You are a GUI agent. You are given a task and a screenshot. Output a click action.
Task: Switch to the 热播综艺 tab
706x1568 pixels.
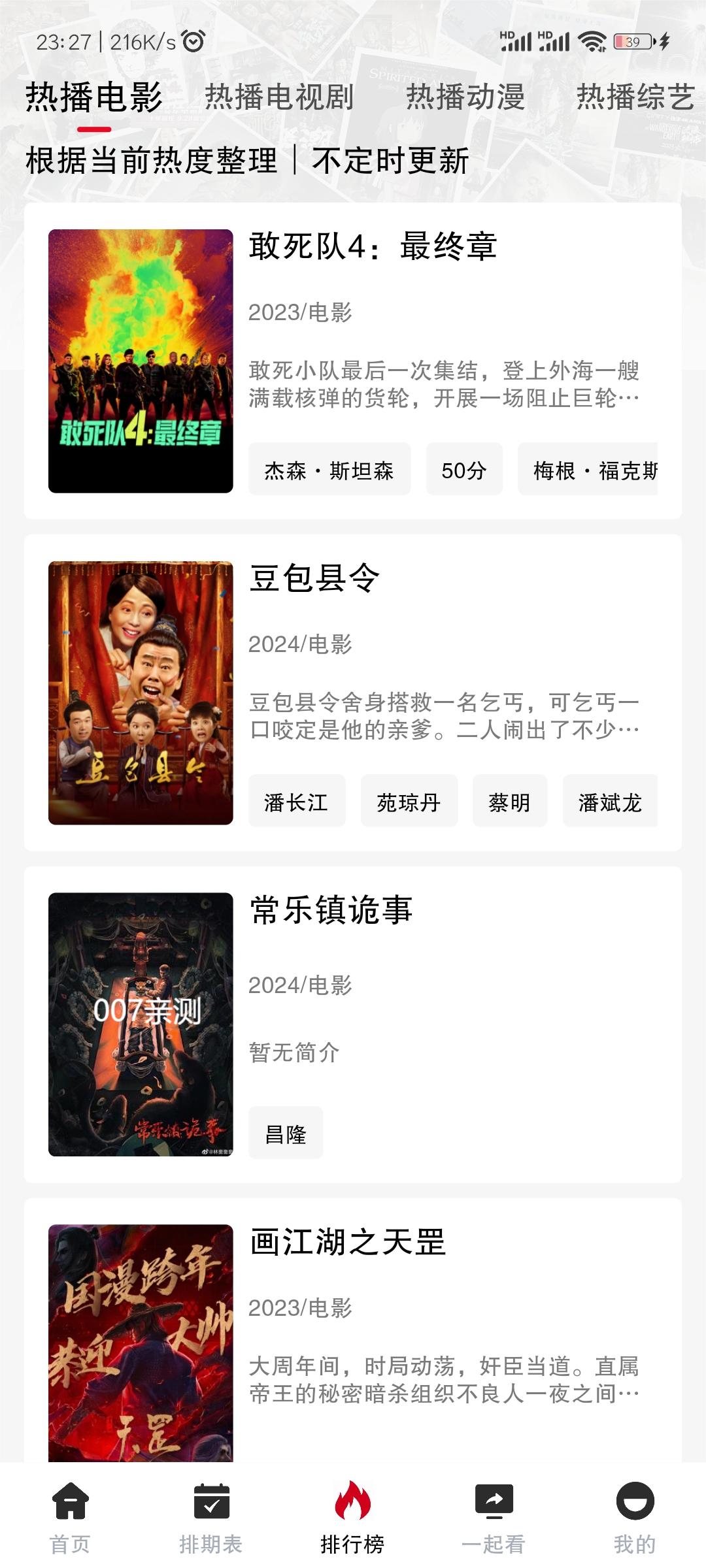[635, 97]
